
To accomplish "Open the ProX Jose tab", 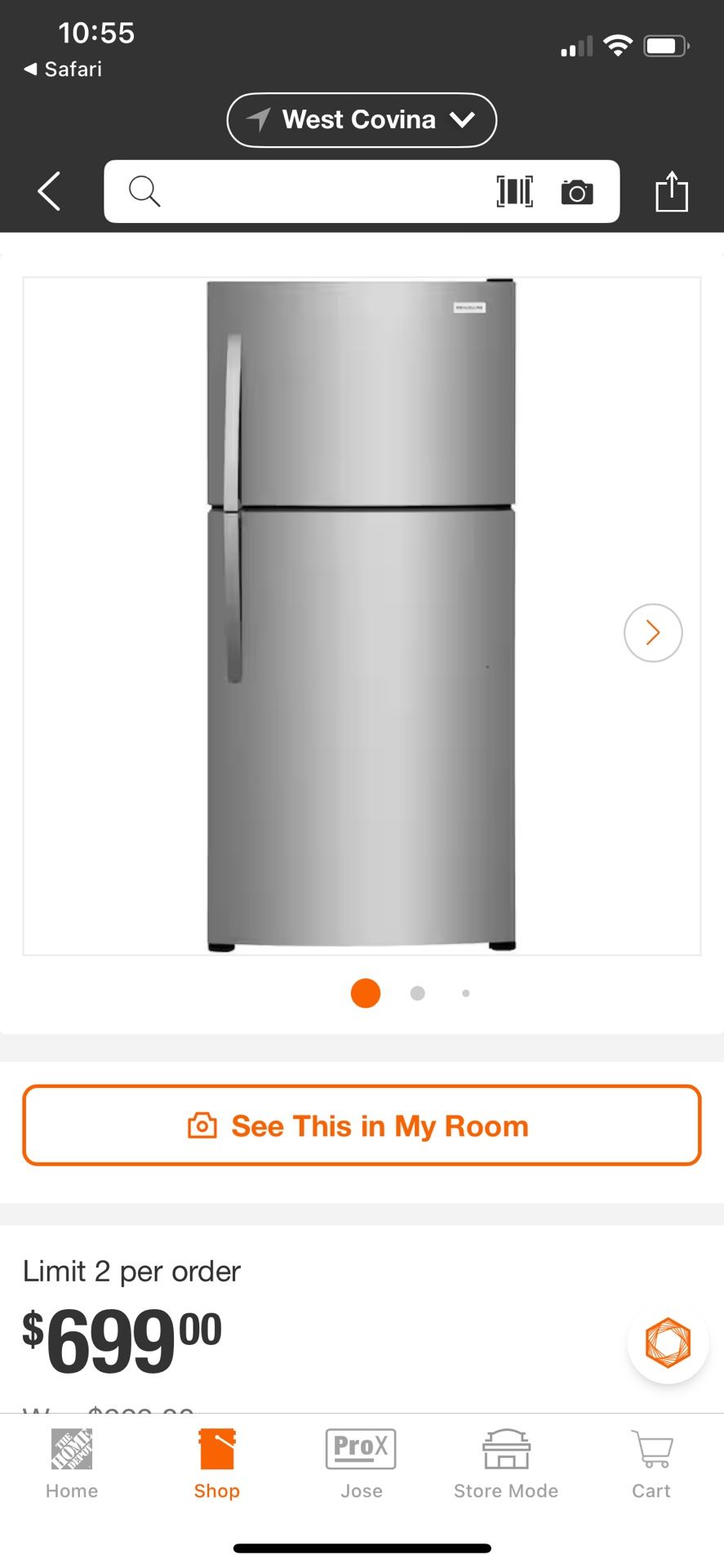I will pyautogui.click(x=362, y=1464).
